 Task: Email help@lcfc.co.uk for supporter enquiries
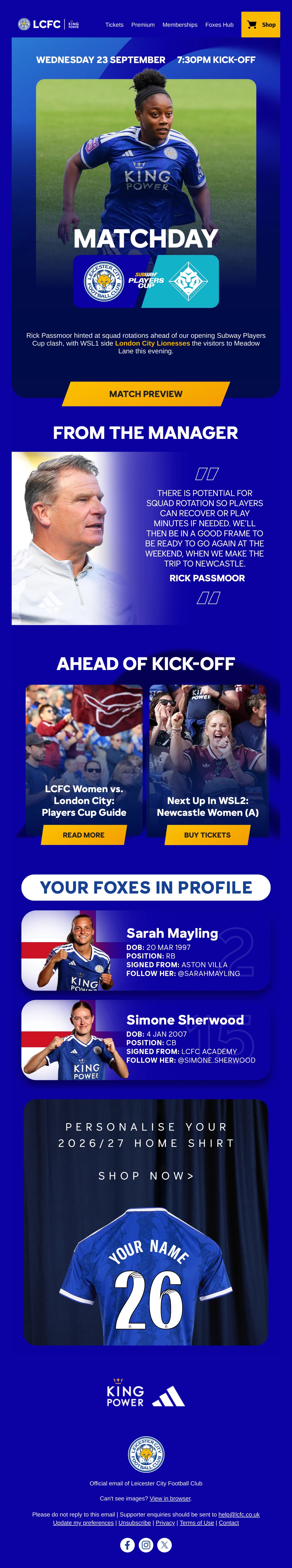[x=239, y=1515]
